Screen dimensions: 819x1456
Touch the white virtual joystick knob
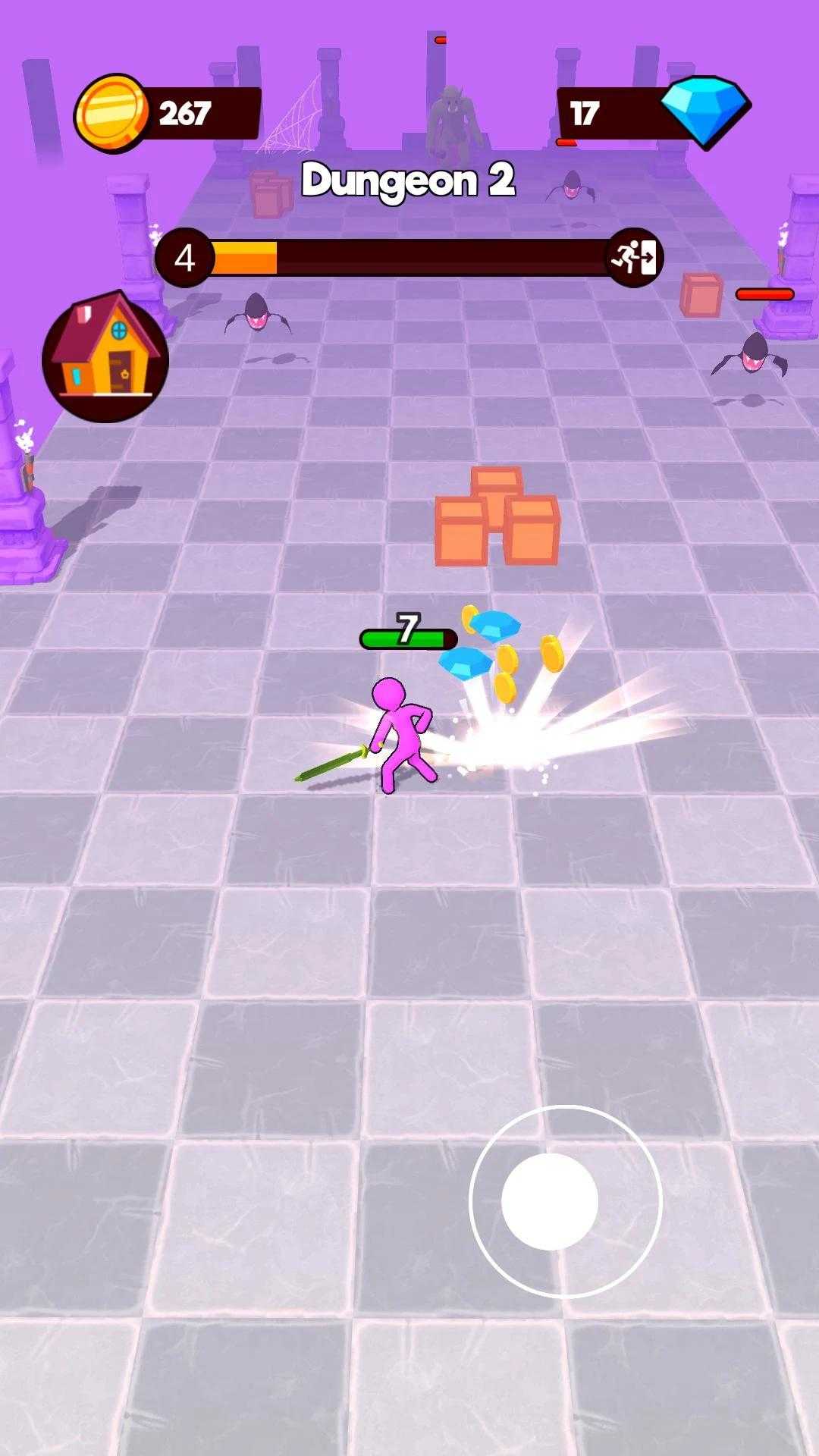pos(550,1202)
